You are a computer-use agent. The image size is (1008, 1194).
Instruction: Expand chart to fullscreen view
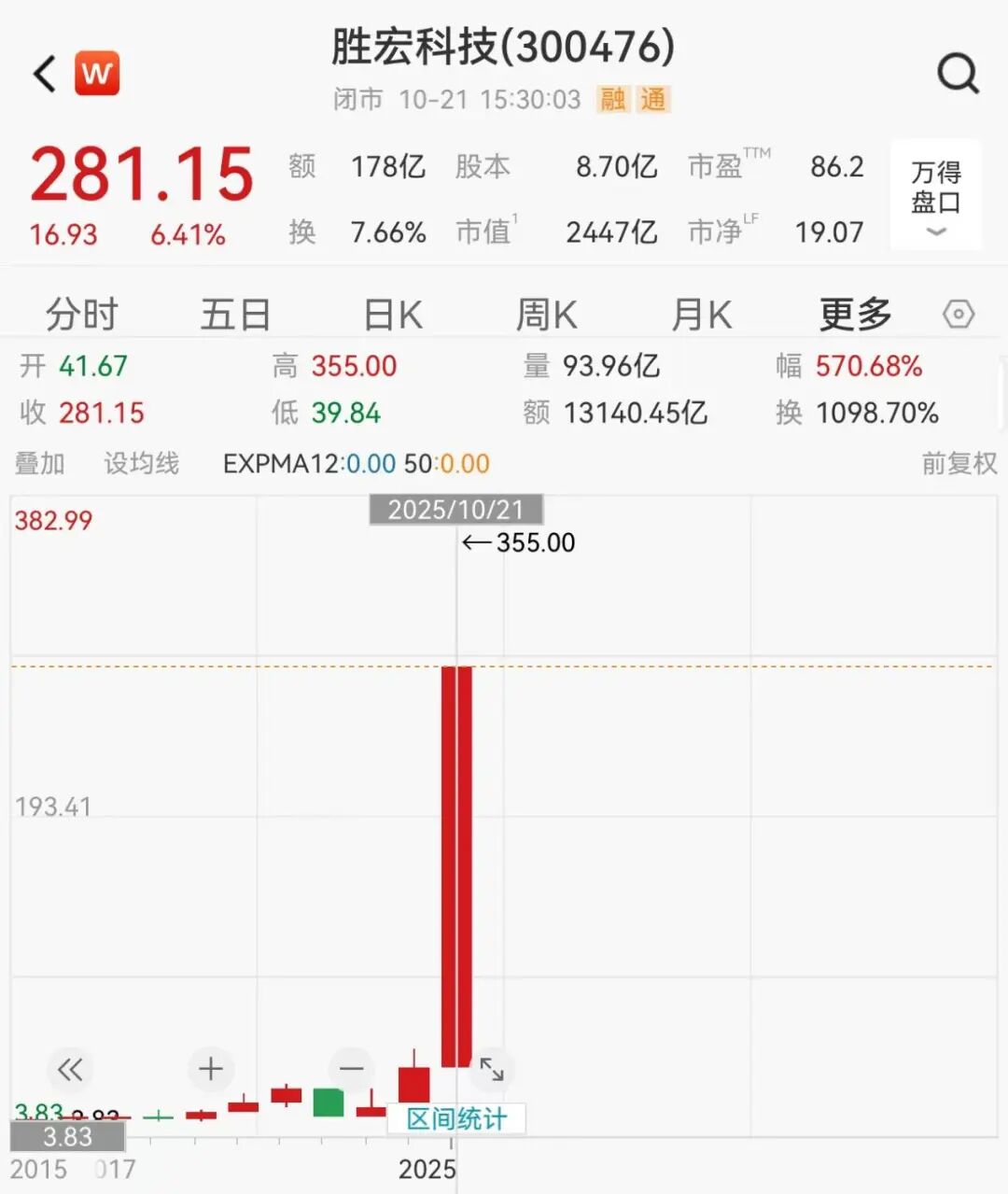click(x=492, y=1069)
